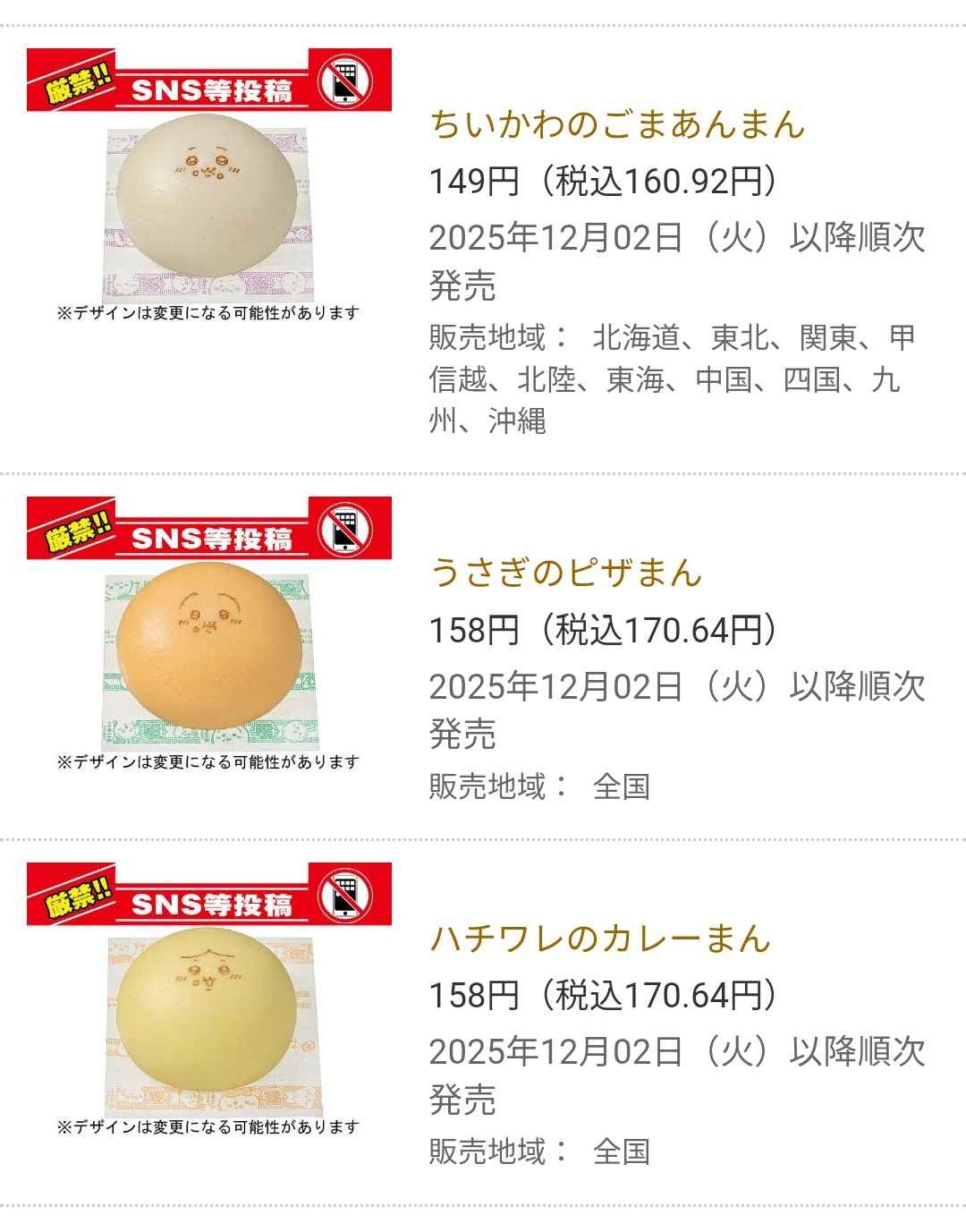Open うさぎのピザまん product link
Screen dimensions: 966x1232
tap(565, 573)
